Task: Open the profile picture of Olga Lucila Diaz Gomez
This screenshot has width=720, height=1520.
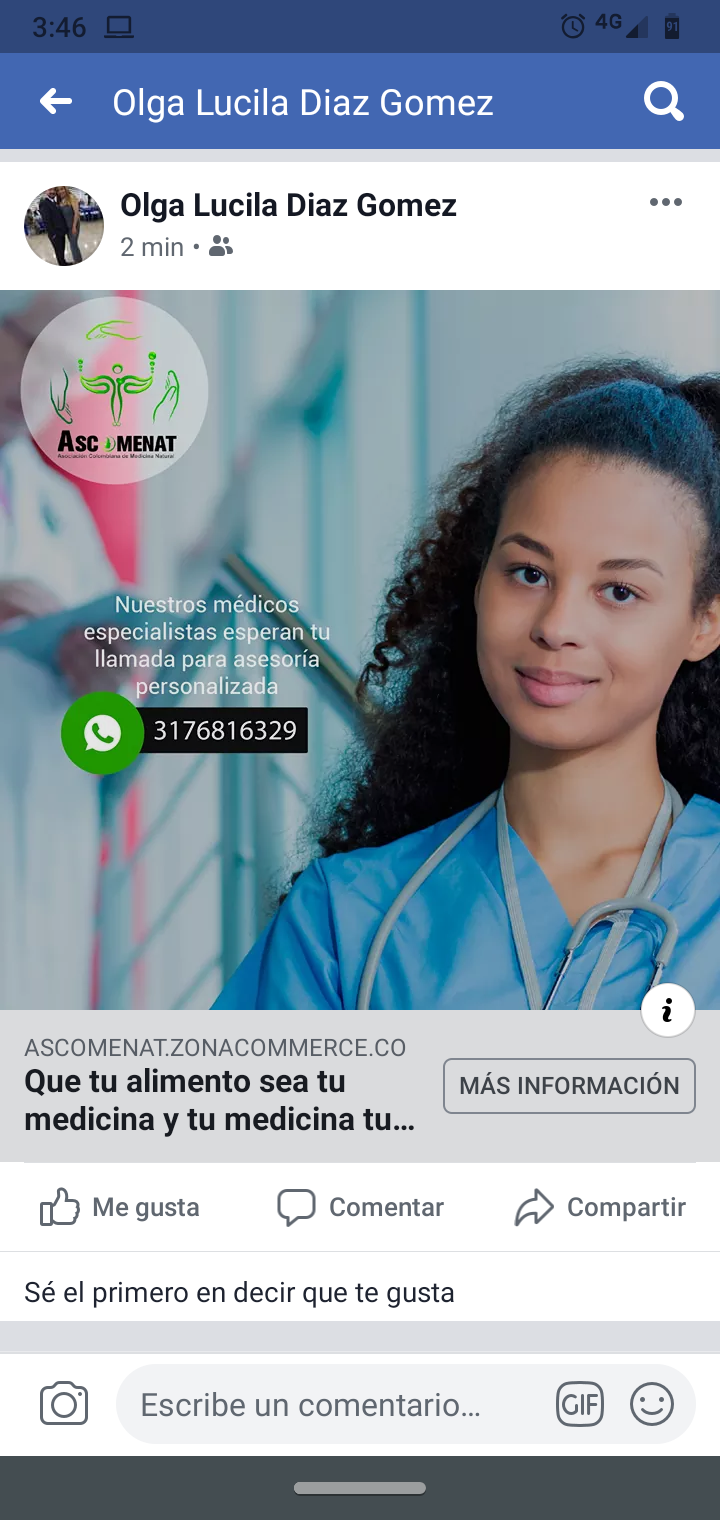Action: (x=64, y=226)
